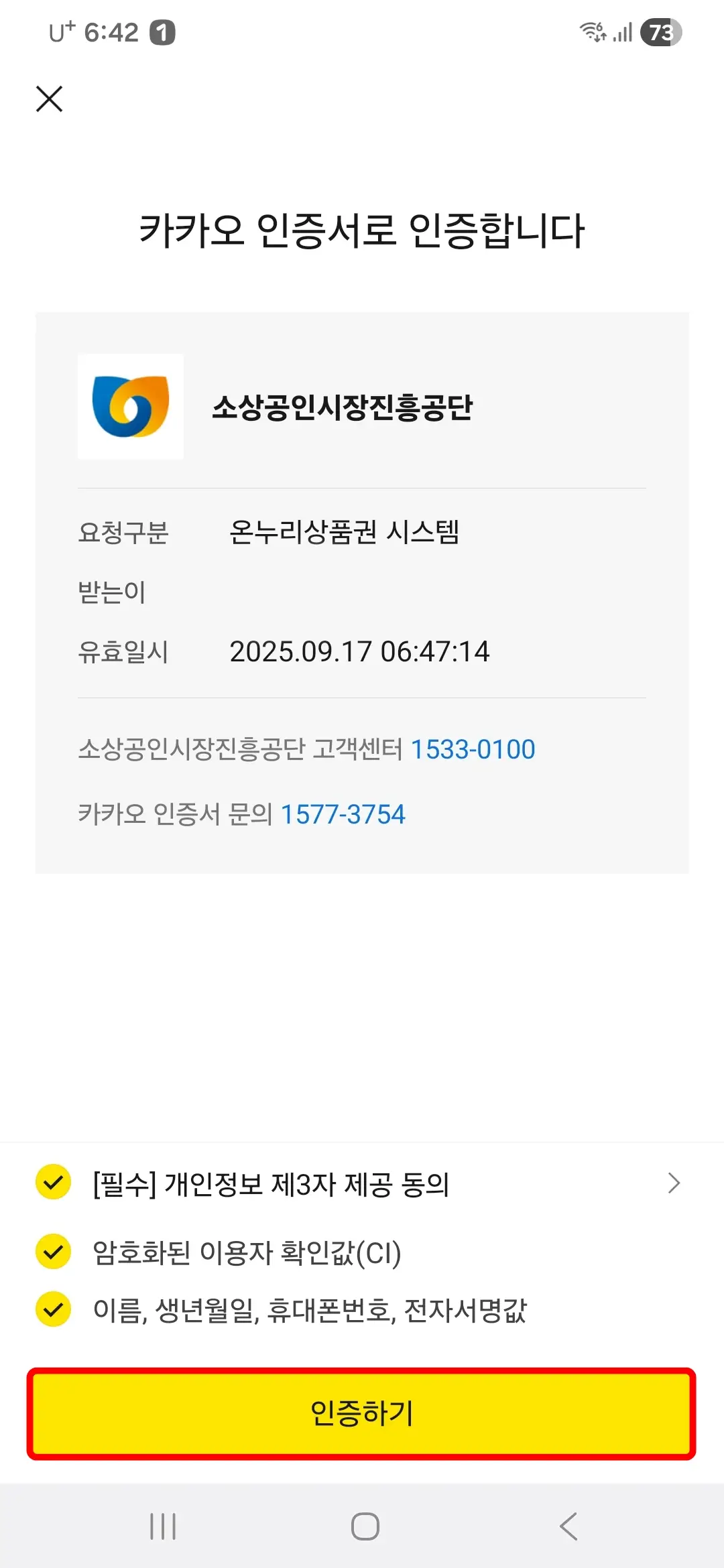
Task: Tap the 소상공인시장진흥공단 logo icon
Action: (x=131, y=407)
